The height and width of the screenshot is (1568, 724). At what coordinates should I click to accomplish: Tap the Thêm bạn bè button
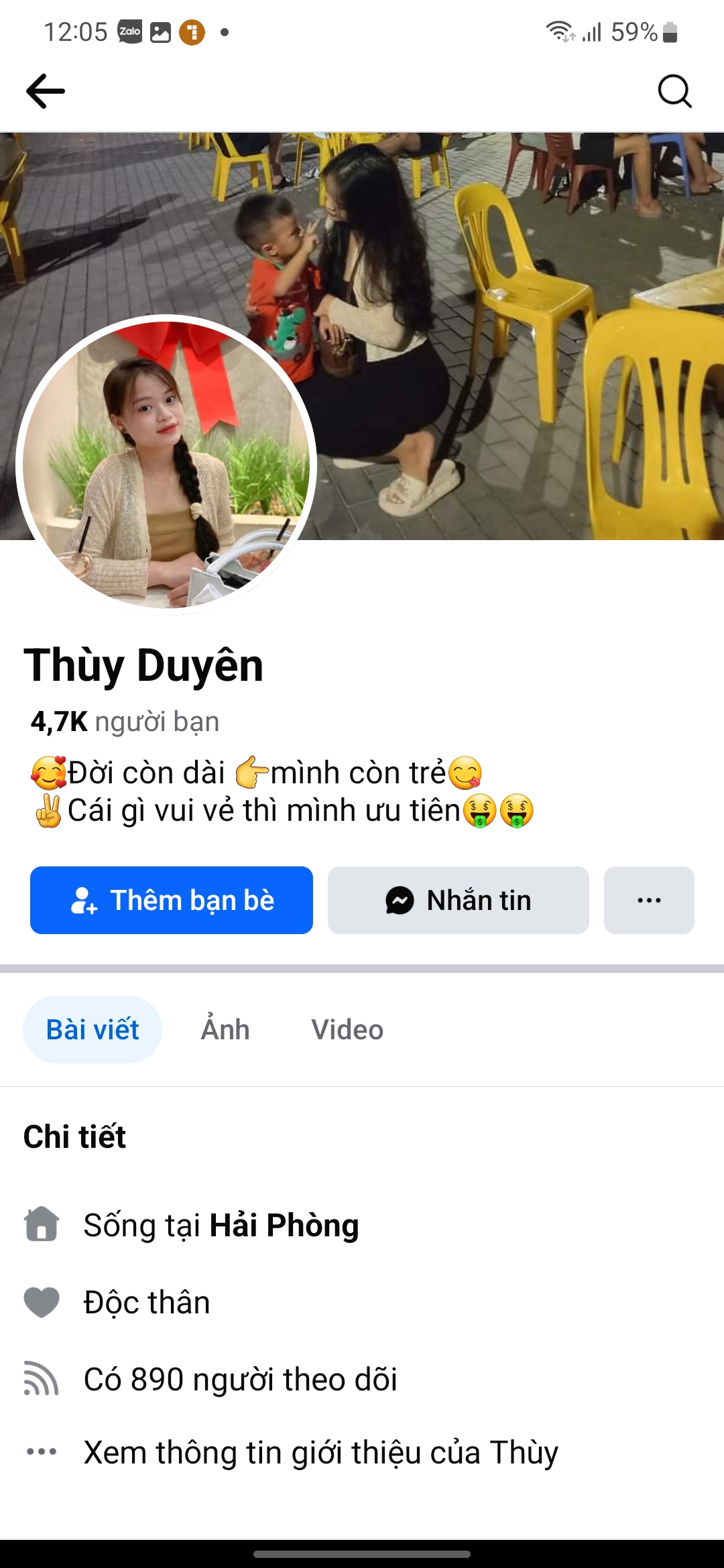172,900
